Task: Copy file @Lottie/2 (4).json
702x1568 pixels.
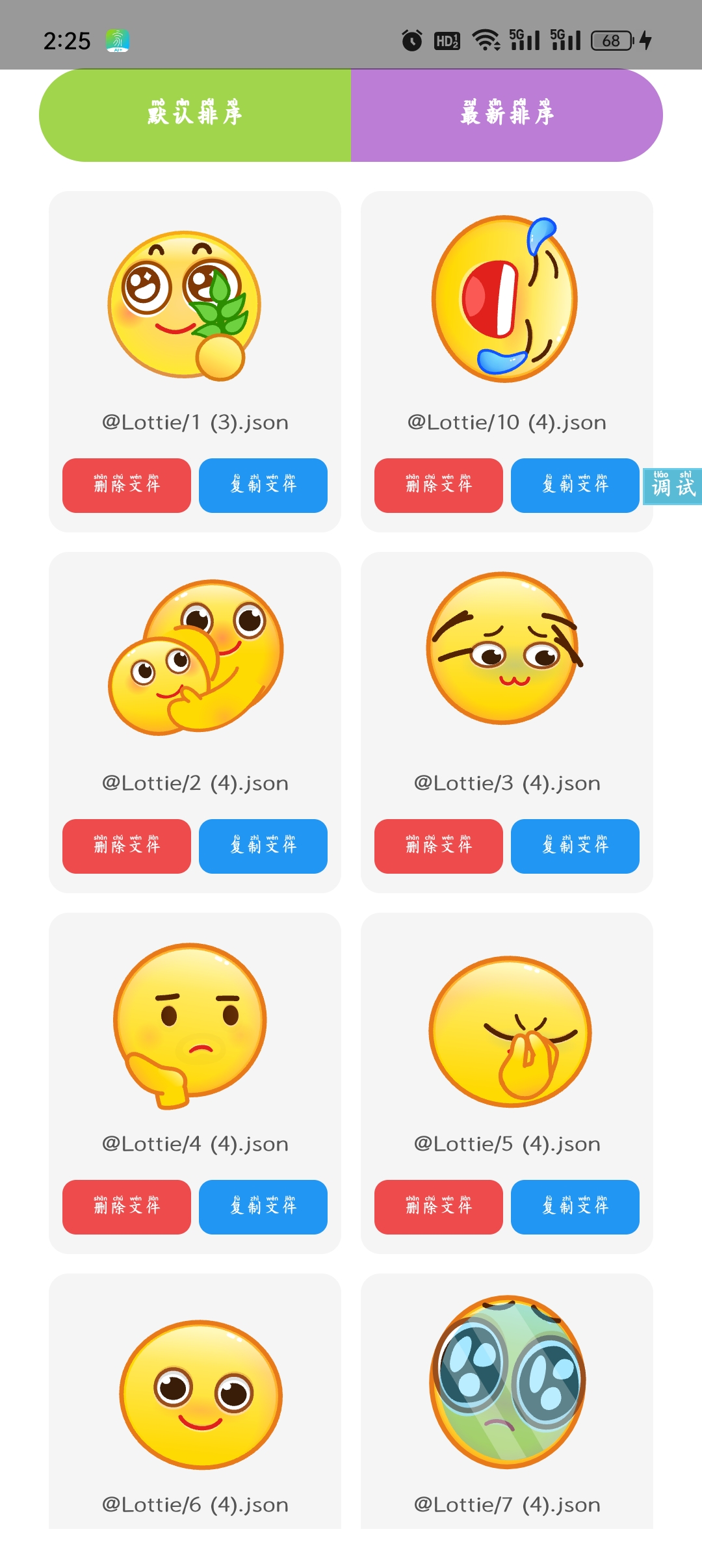Action: coord(263,846)
